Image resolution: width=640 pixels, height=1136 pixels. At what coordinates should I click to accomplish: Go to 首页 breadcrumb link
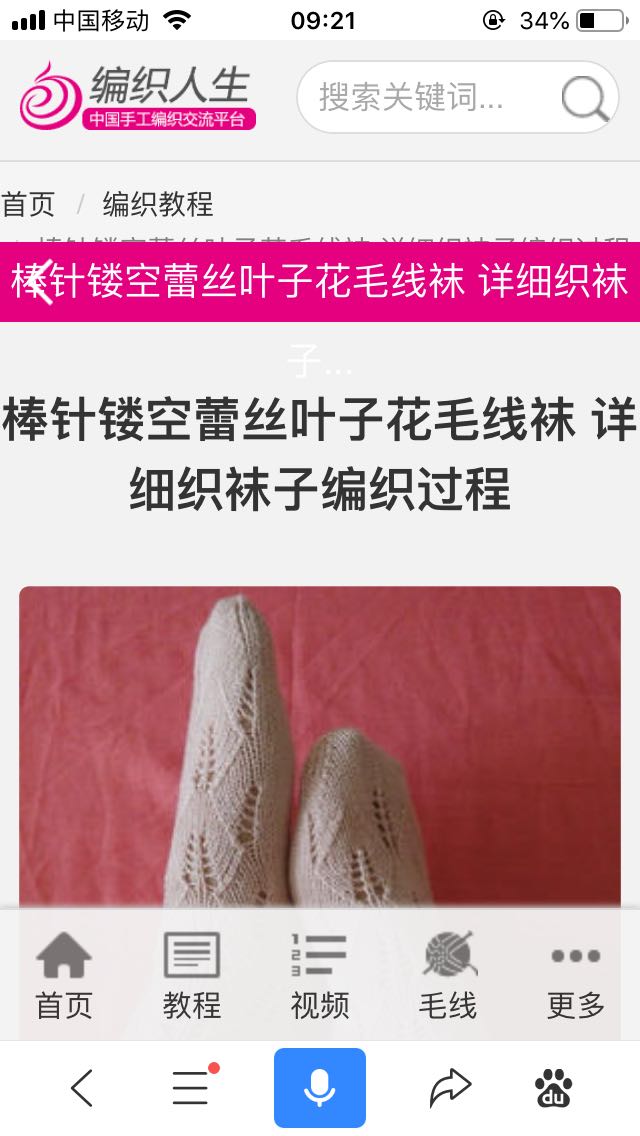point(28,204)
